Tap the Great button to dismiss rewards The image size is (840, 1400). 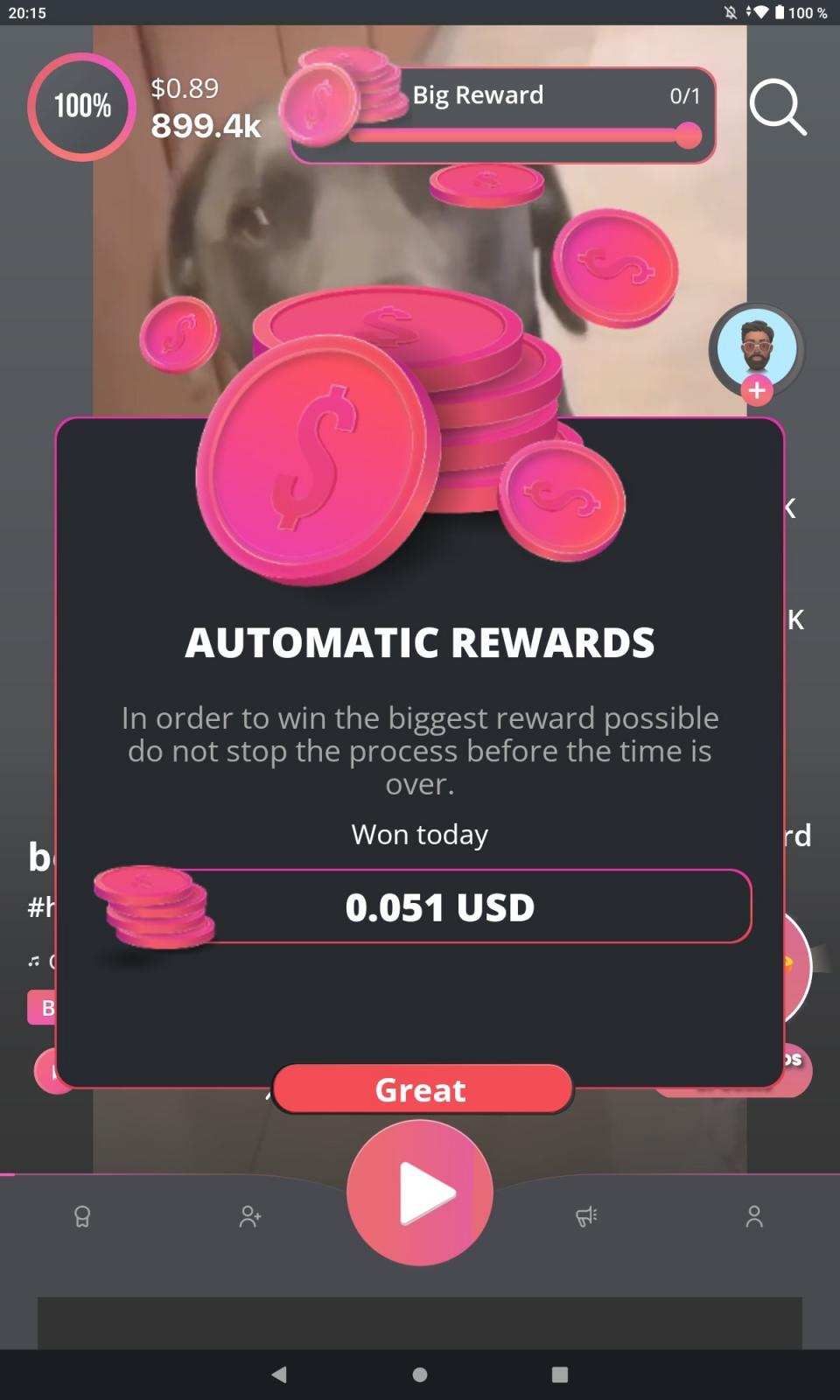pyautogui.click(x=422, y=1089)
